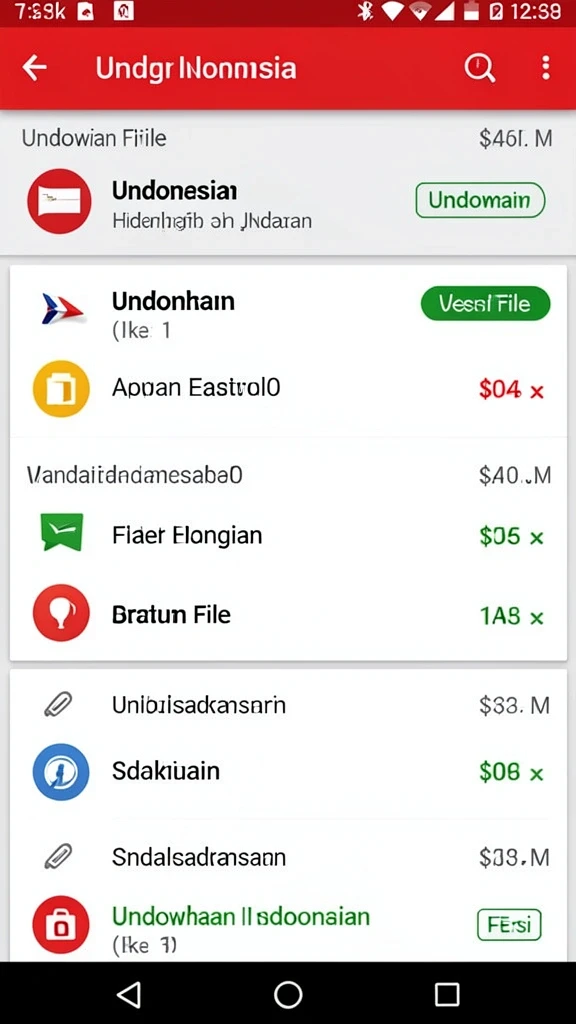Remove Bratun File with its x
Image resolution: width=576 pixels, height=1024 pixels.
click(x=537, y=618)
